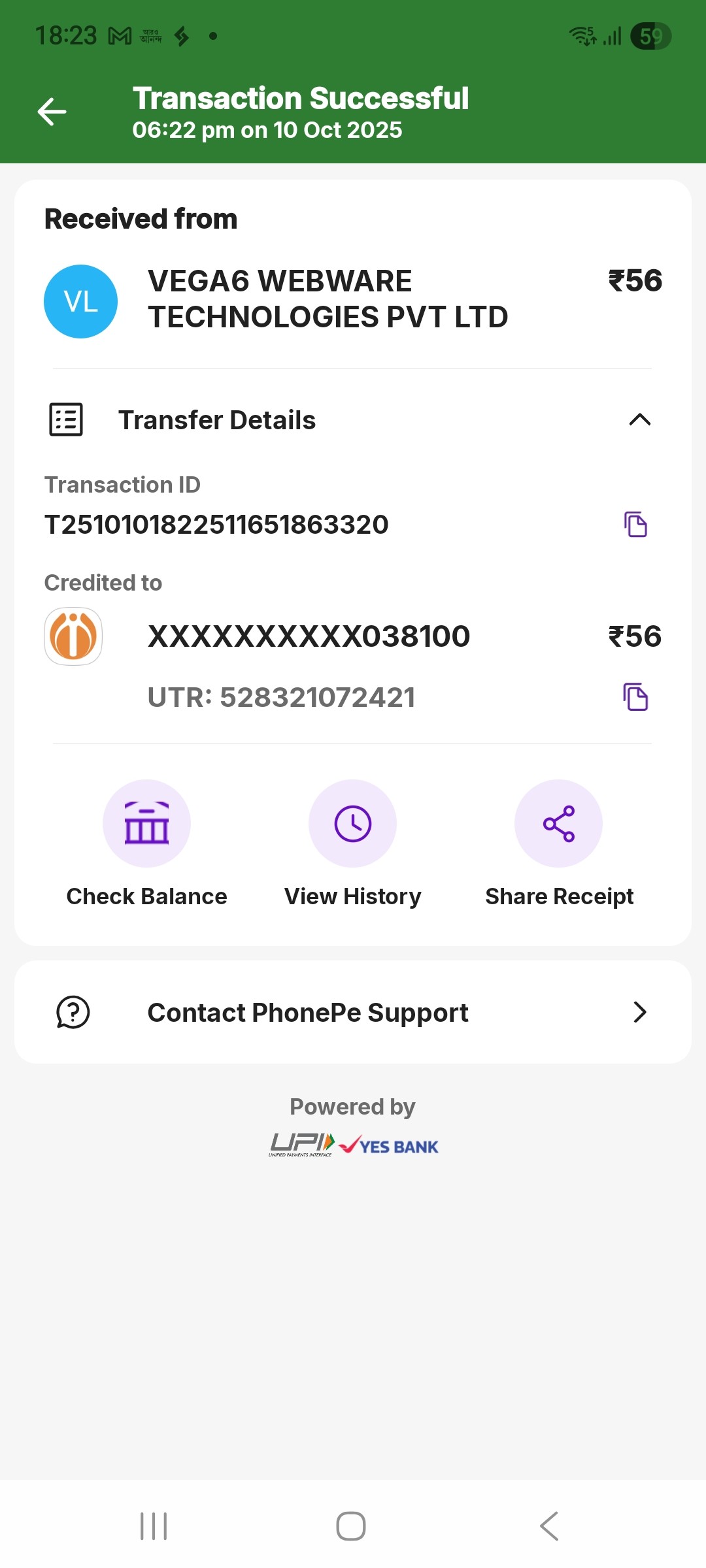Image resolution: width=706 pixels, height=1568 pixels.
Task: Copy the UTR number
Action: tap(635, 697)
